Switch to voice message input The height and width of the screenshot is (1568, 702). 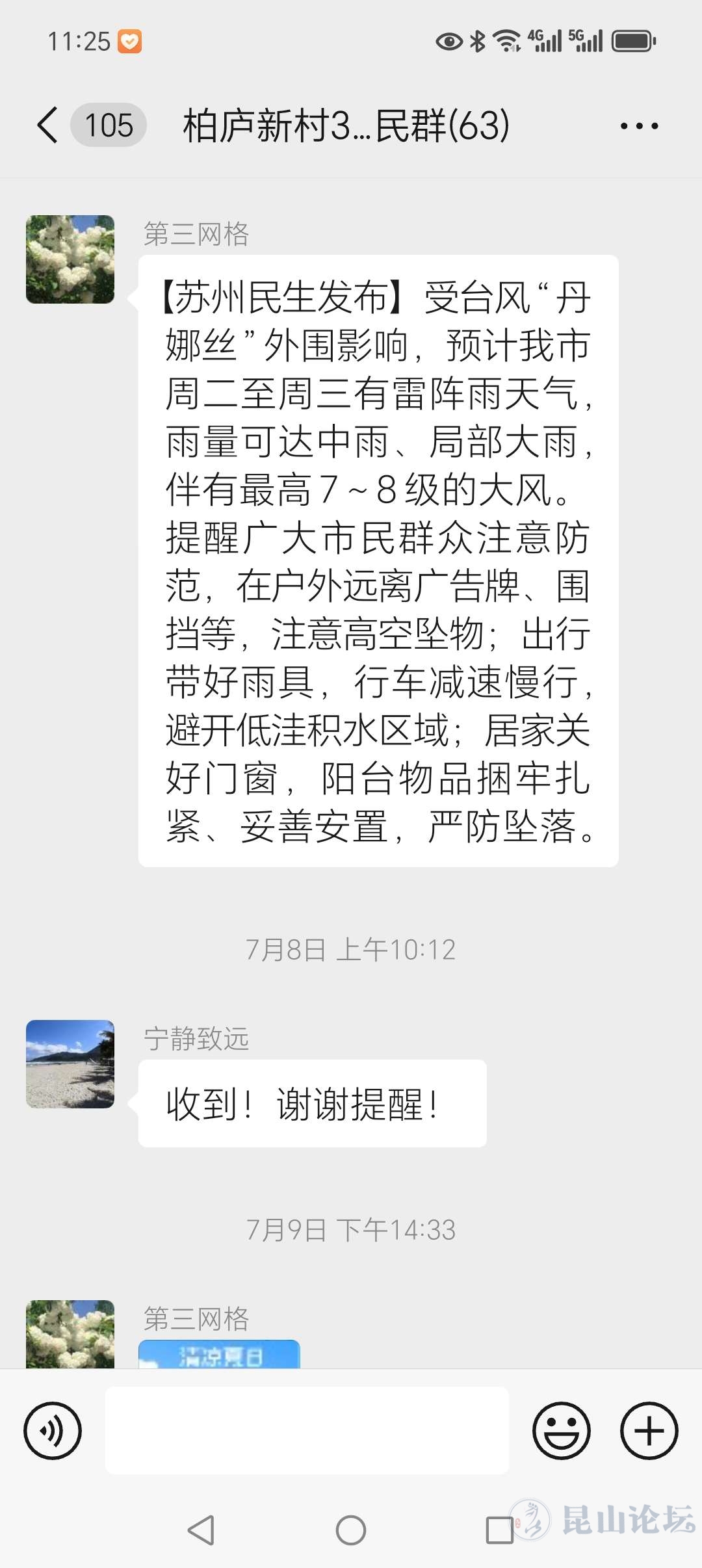point(53,1430)
